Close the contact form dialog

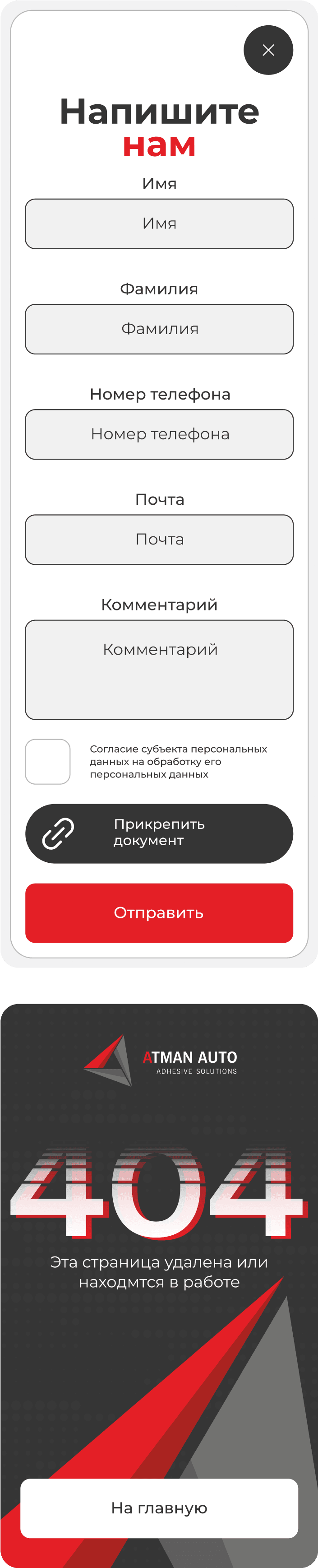click(268, 50)
